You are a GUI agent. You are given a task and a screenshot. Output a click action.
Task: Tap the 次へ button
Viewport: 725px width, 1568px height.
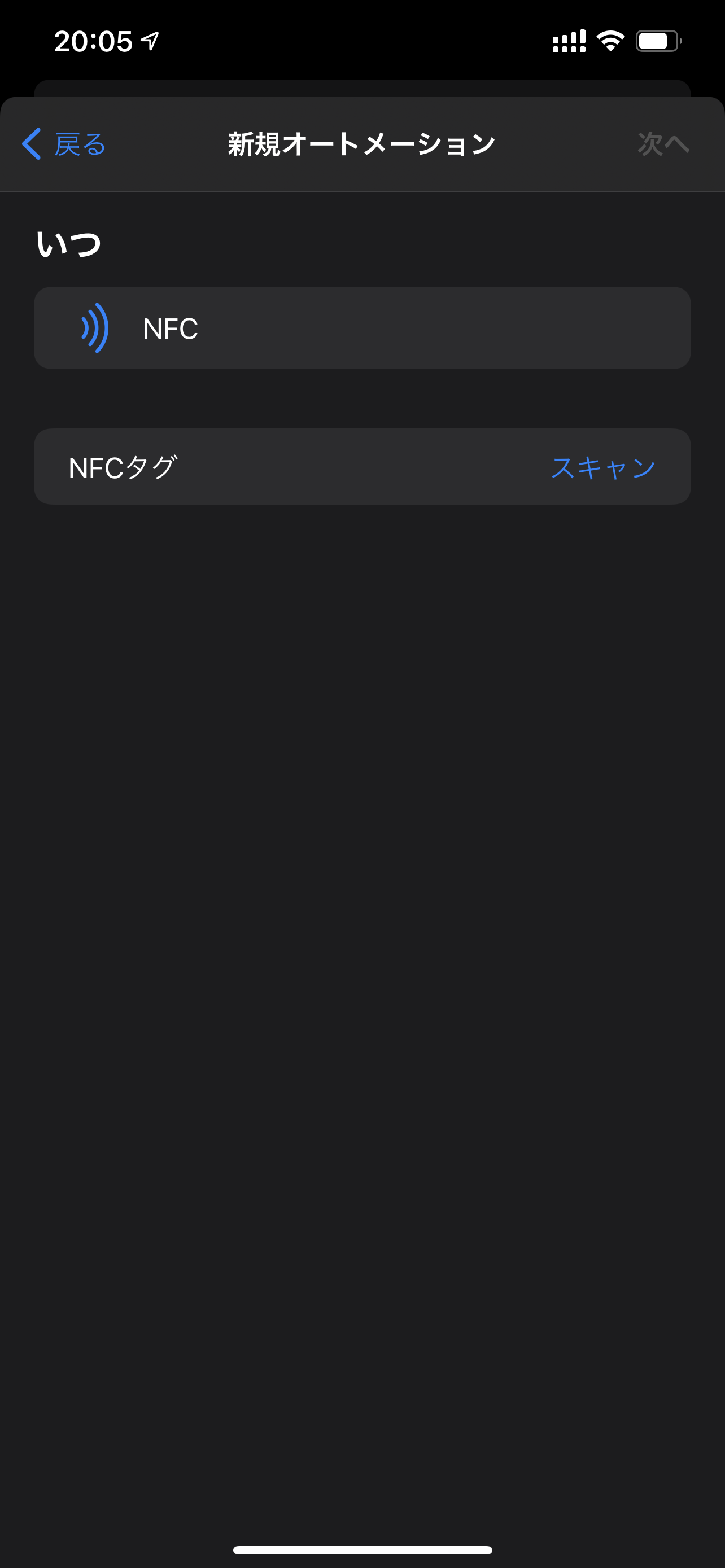coord(663,144)
